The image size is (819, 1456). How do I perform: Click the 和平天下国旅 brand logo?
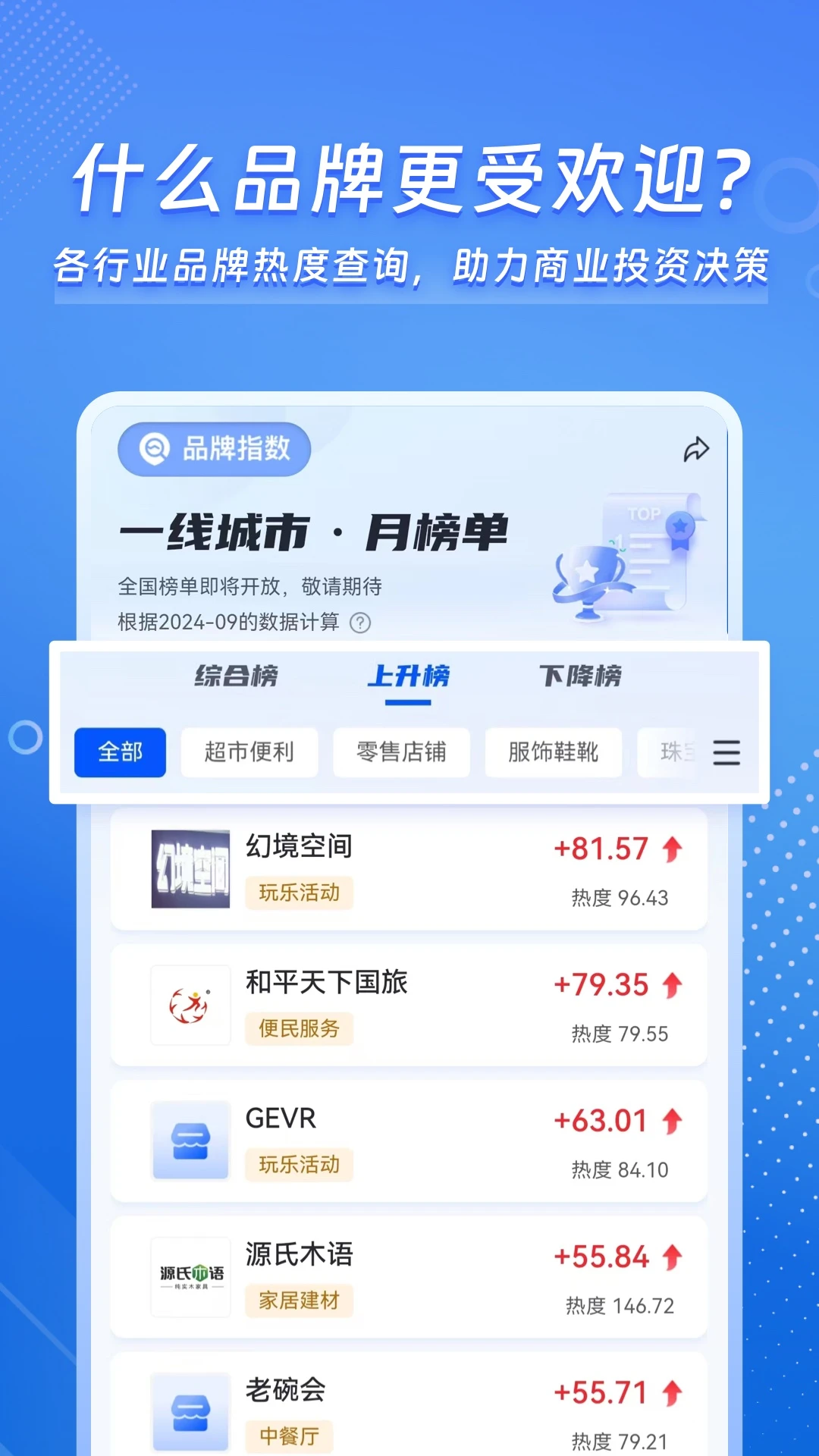pyautogui.click(x=190, y=1005)
